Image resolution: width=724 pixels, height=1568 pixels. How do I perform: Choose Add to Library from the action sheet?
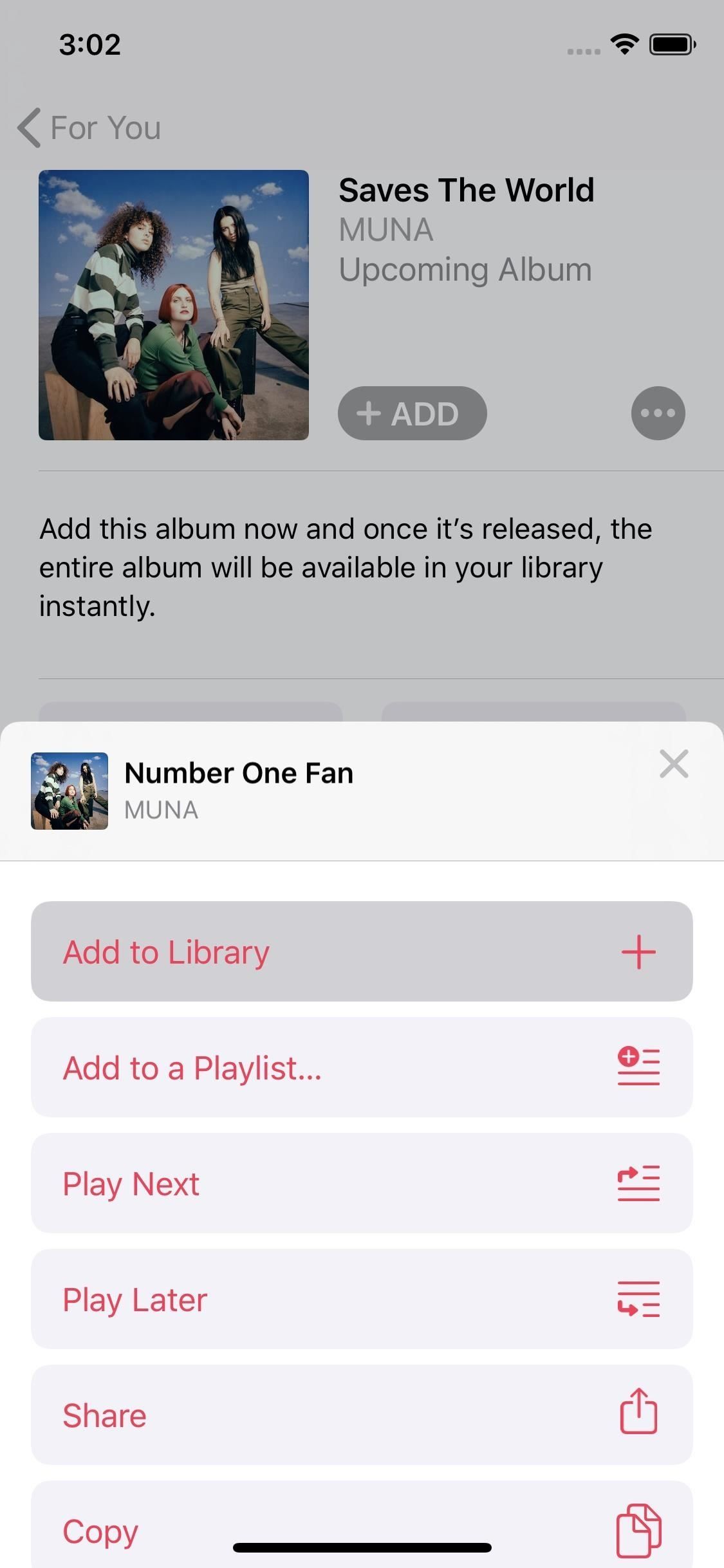pyautogui.click(x=165, y=952)
